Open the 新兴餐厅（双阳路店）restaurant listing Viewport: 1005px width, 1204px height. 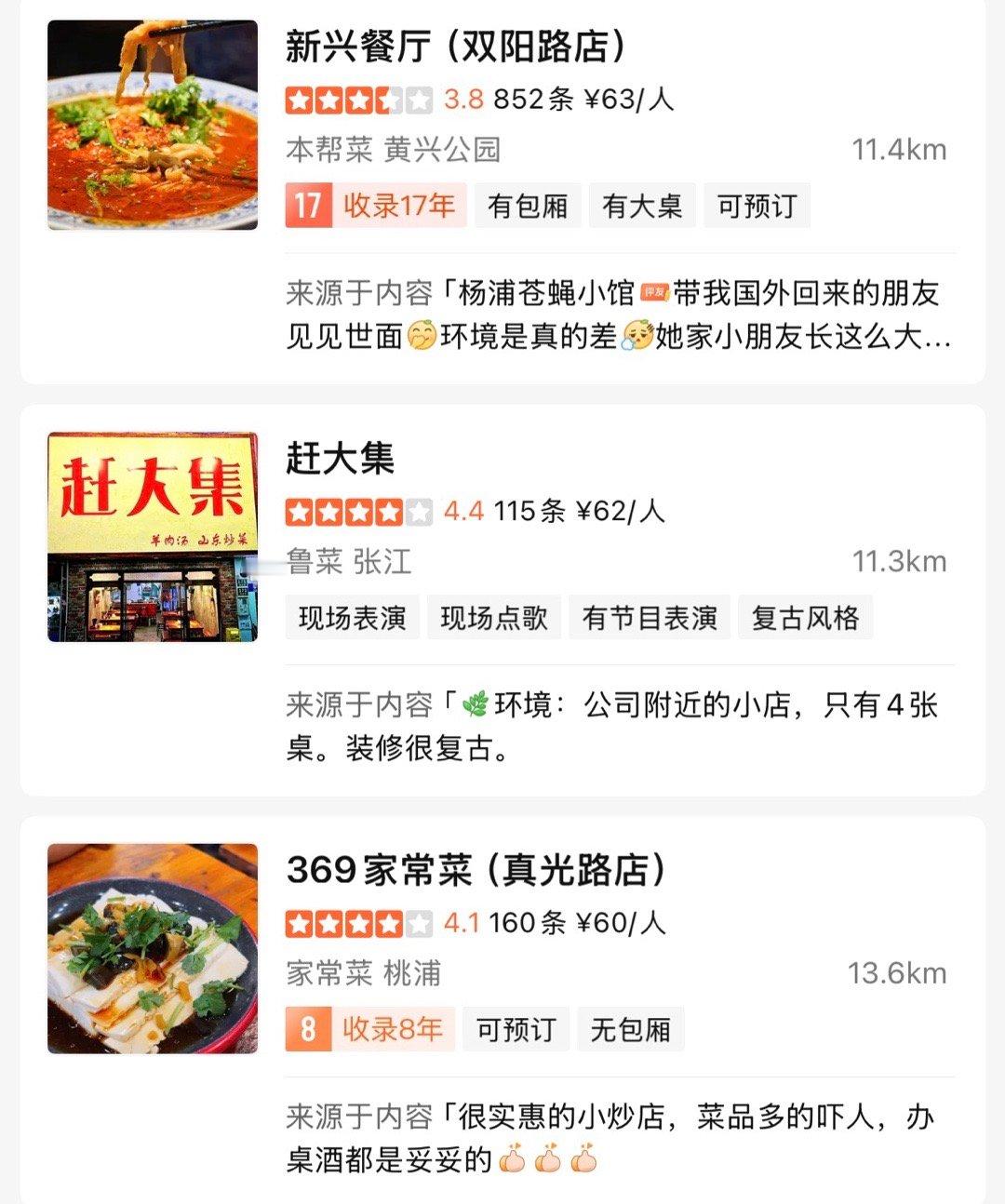456,48
